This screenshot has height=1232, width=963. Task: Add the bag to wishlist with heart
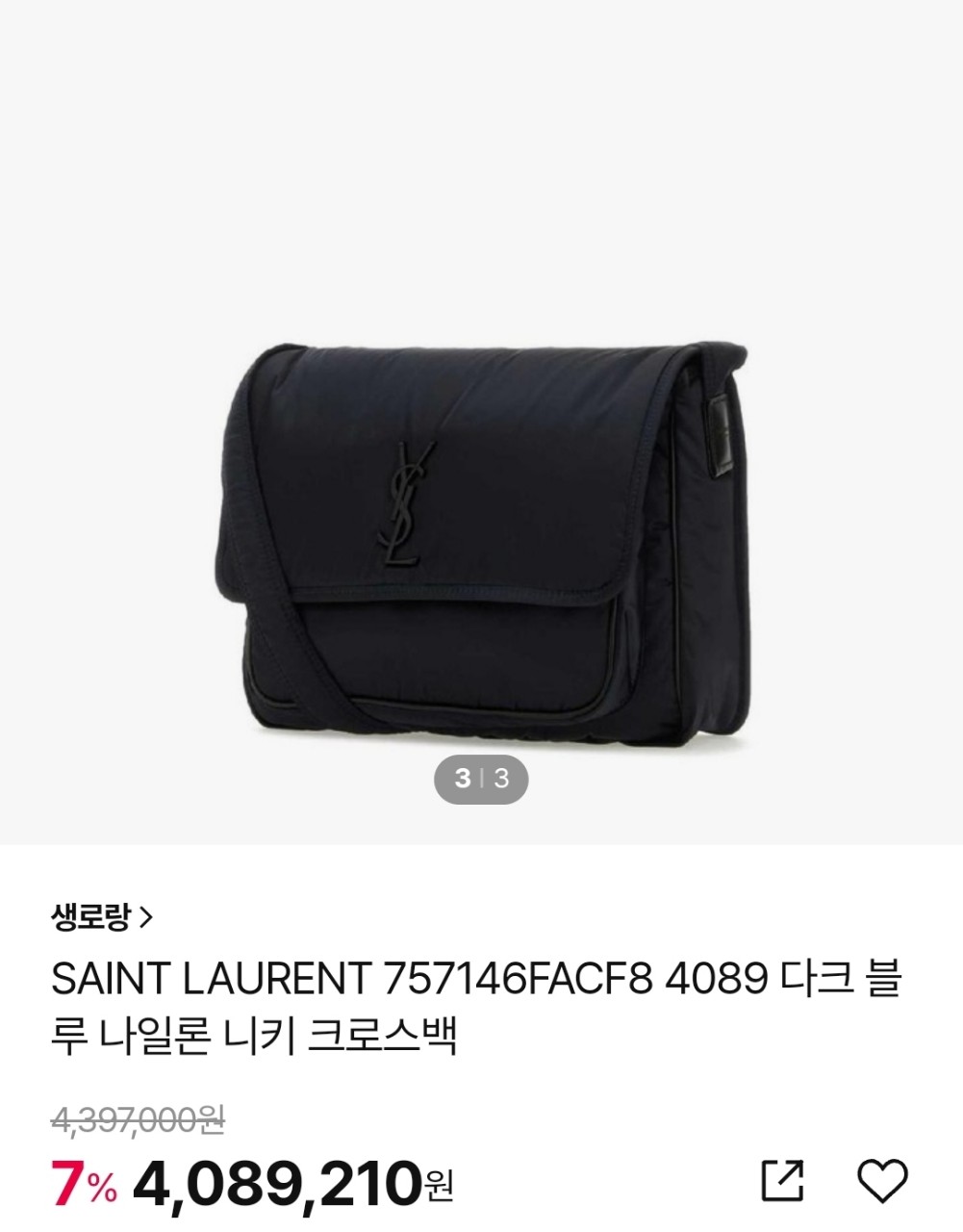coord(881,1180)
